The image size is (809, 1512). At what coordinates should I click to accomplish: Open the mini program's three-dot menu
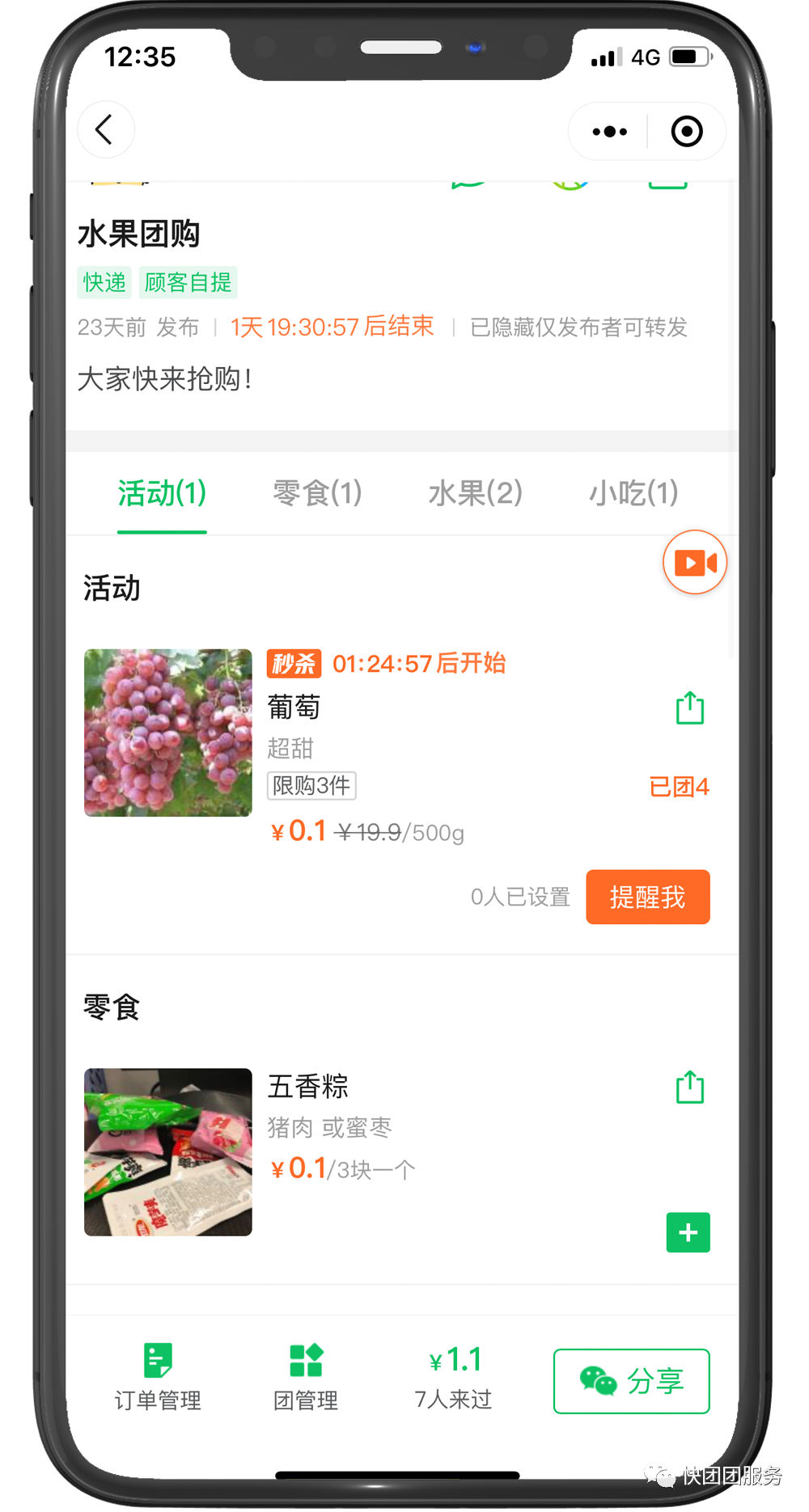click(609, 131)
